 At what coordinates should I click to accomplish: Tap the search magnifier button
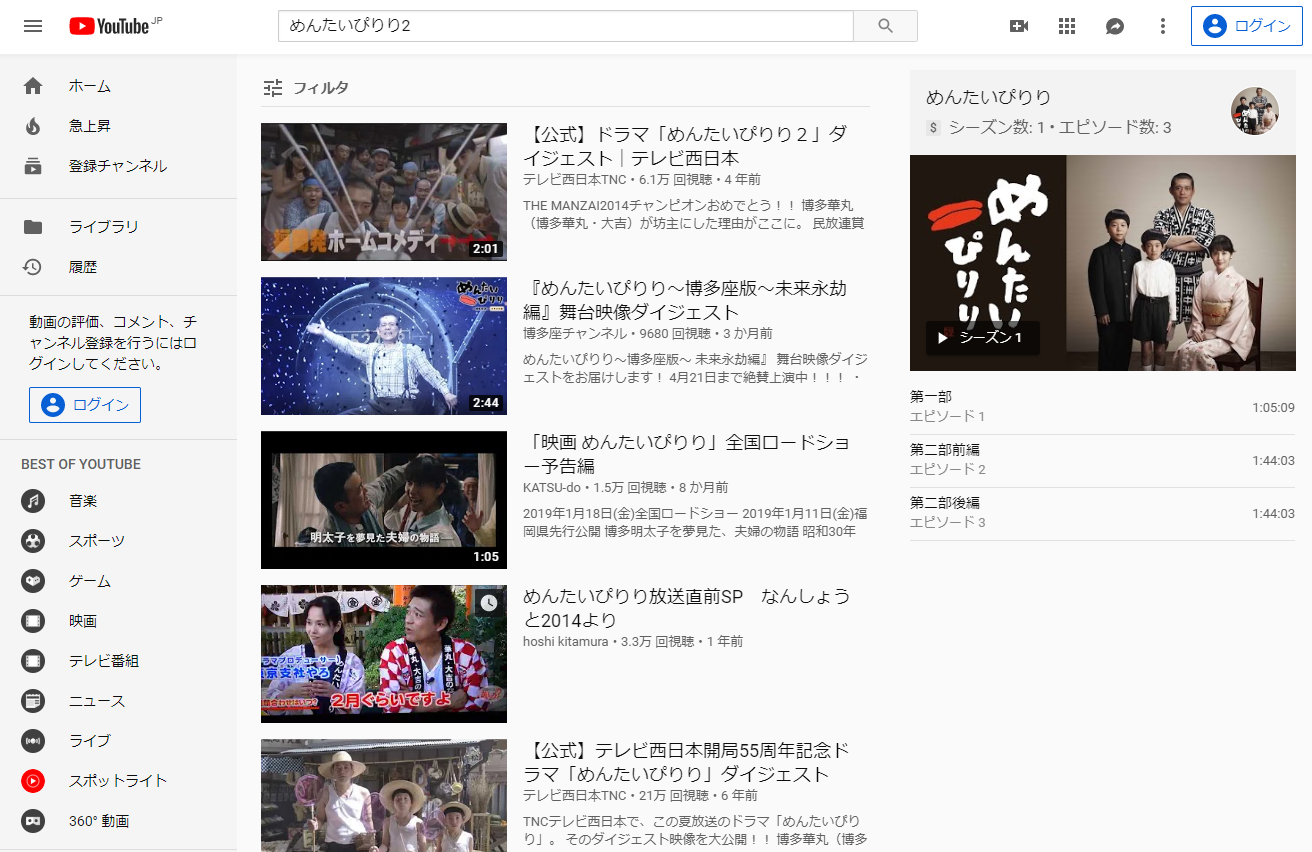click(x=885, y=26)
